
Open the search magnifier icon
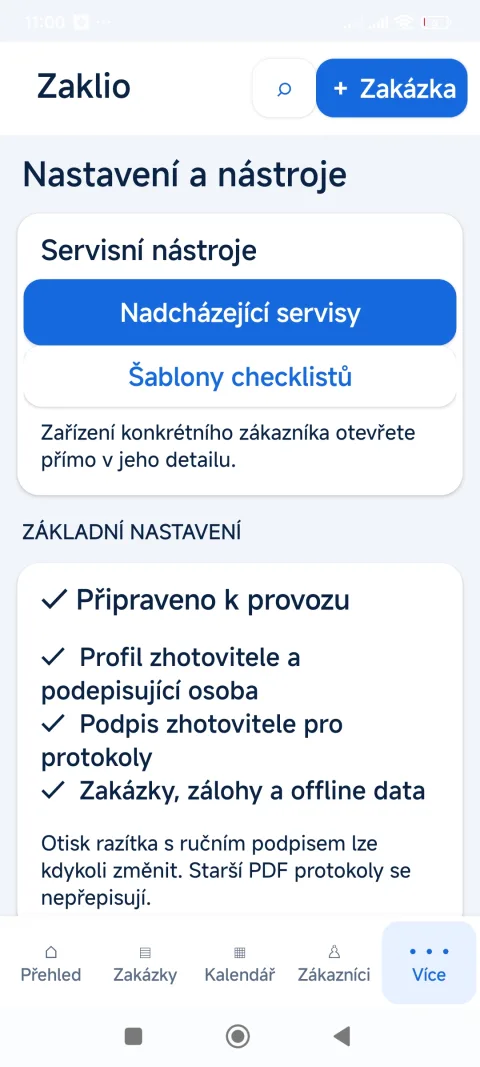284,89
